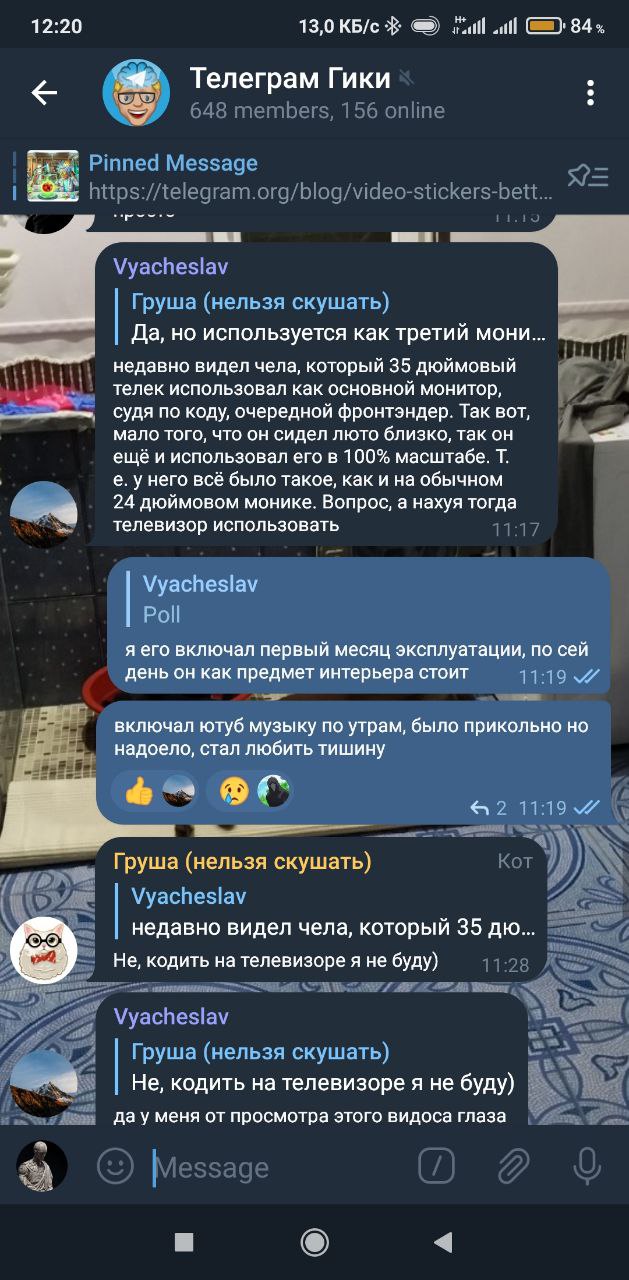Image resolution: width=629 pixels, height=1280 pixels.
Task: Open the 2 replies thread indicator
Action: (x=489, y=808)
